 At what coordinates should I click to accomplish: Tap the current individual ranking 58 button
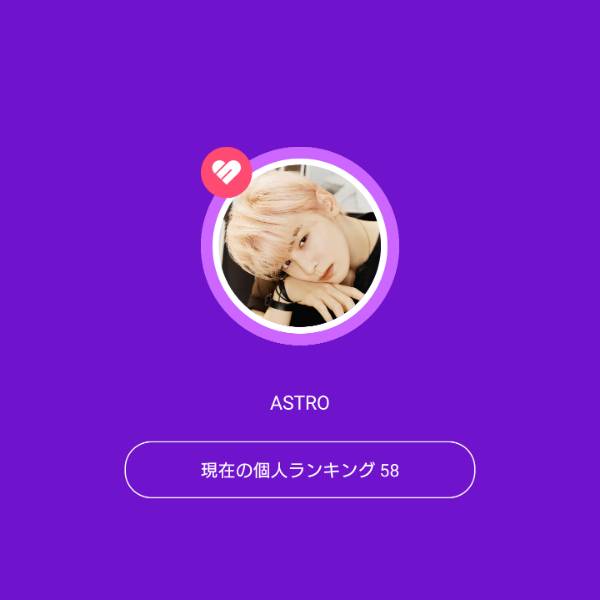pos(299,469)
